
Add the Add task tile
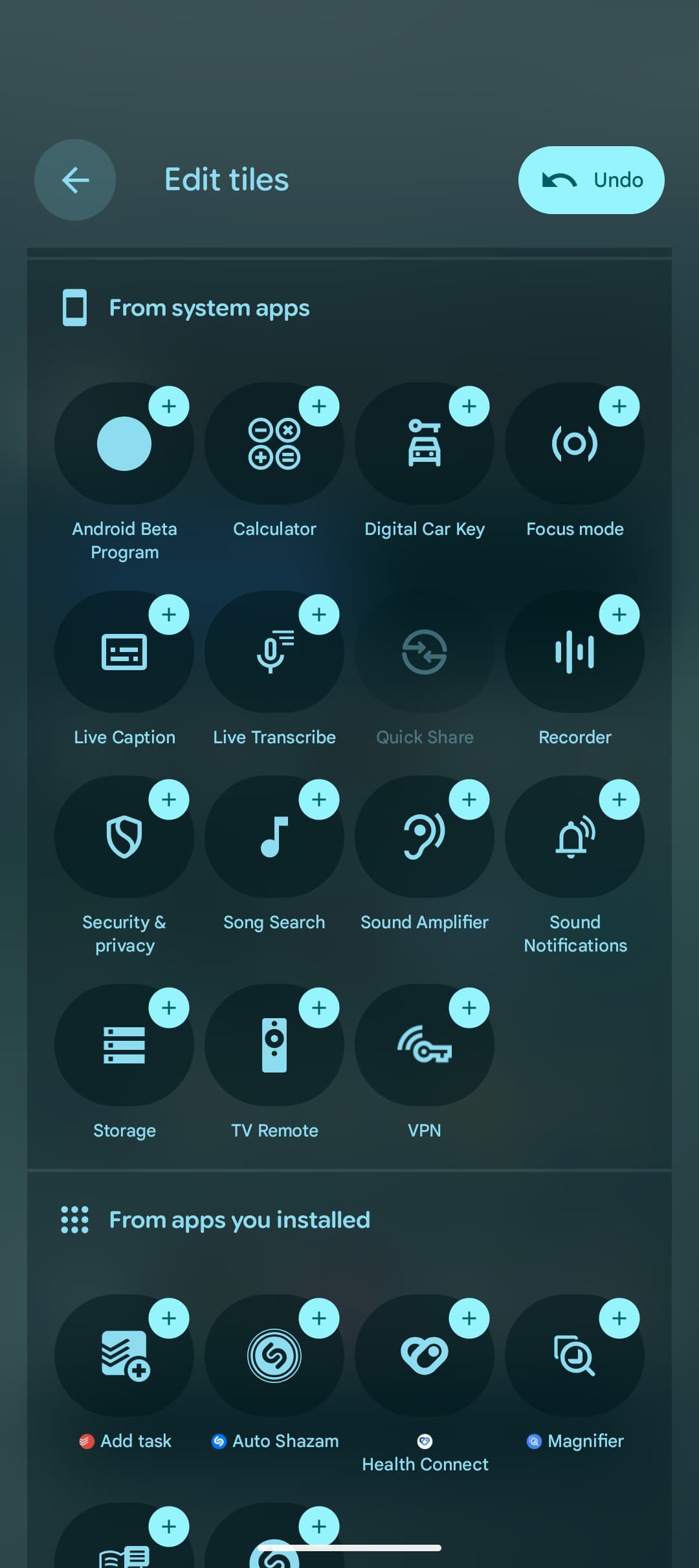(x=169, y=1318)
